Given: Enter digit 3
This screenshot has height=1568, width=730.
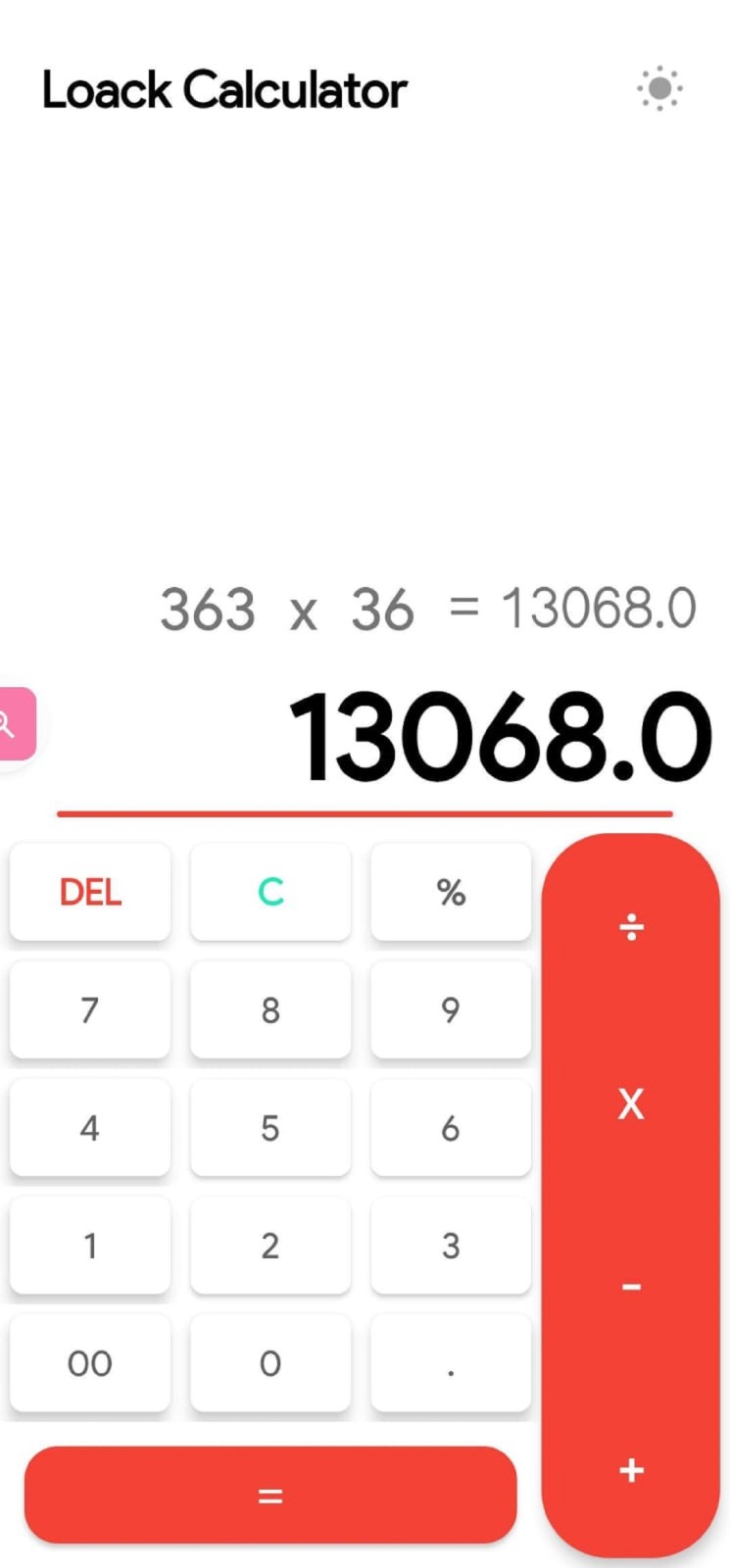Looking at the screenshot, I should pos(451,1246).
